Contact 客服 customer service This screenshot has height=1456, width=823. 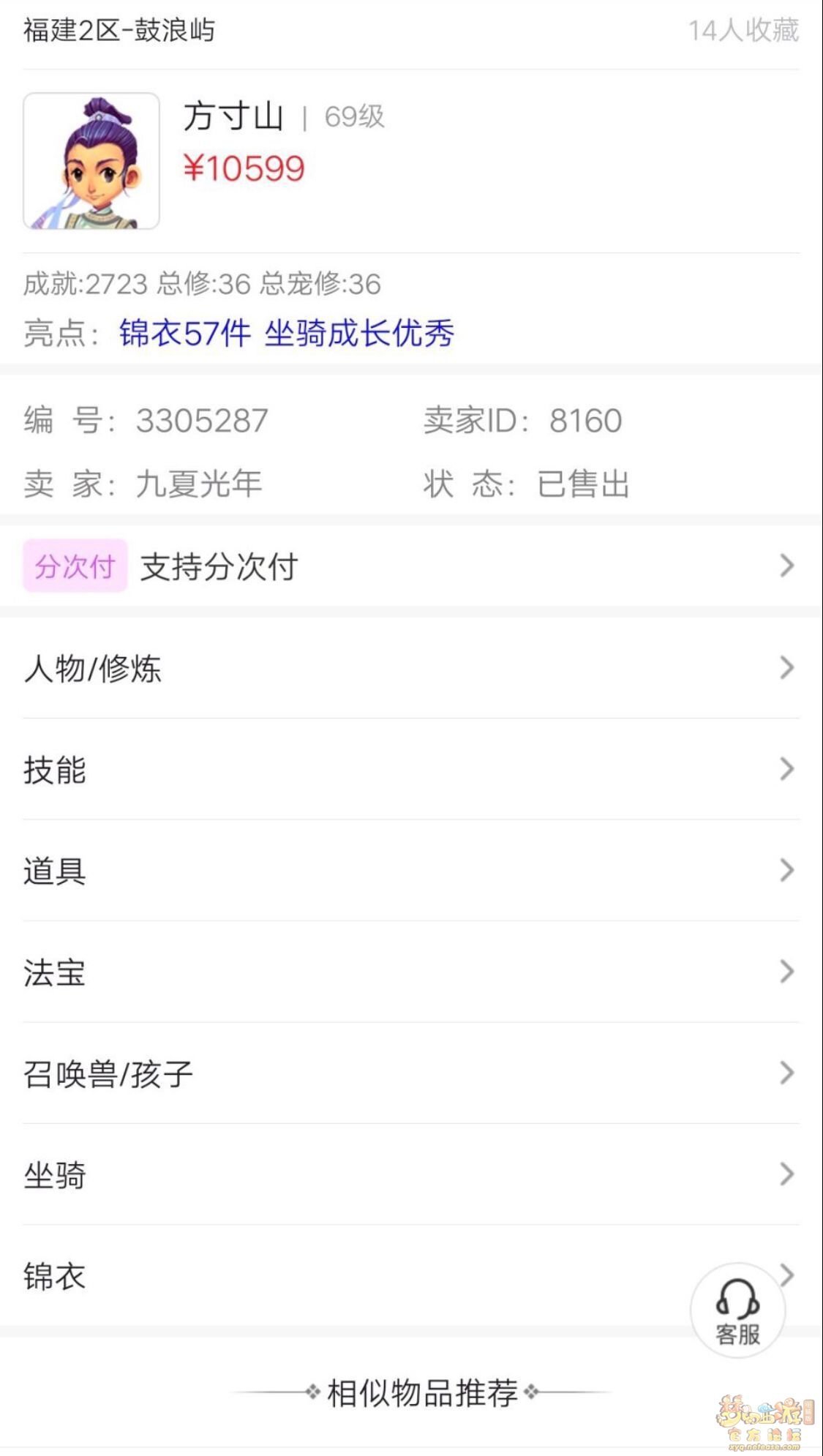pos(737,1311)
